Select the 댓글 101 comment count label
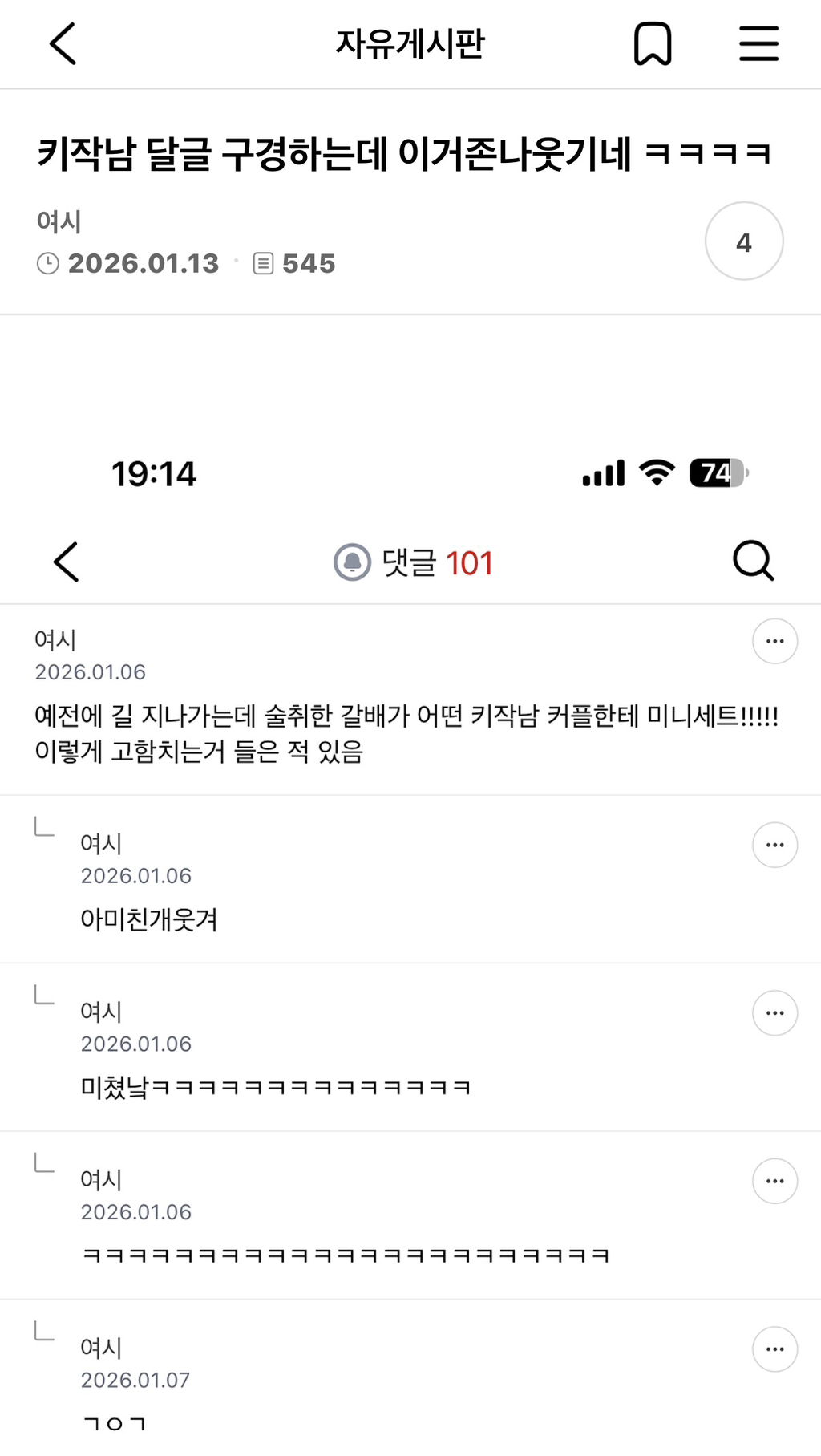 pos(437,562)
